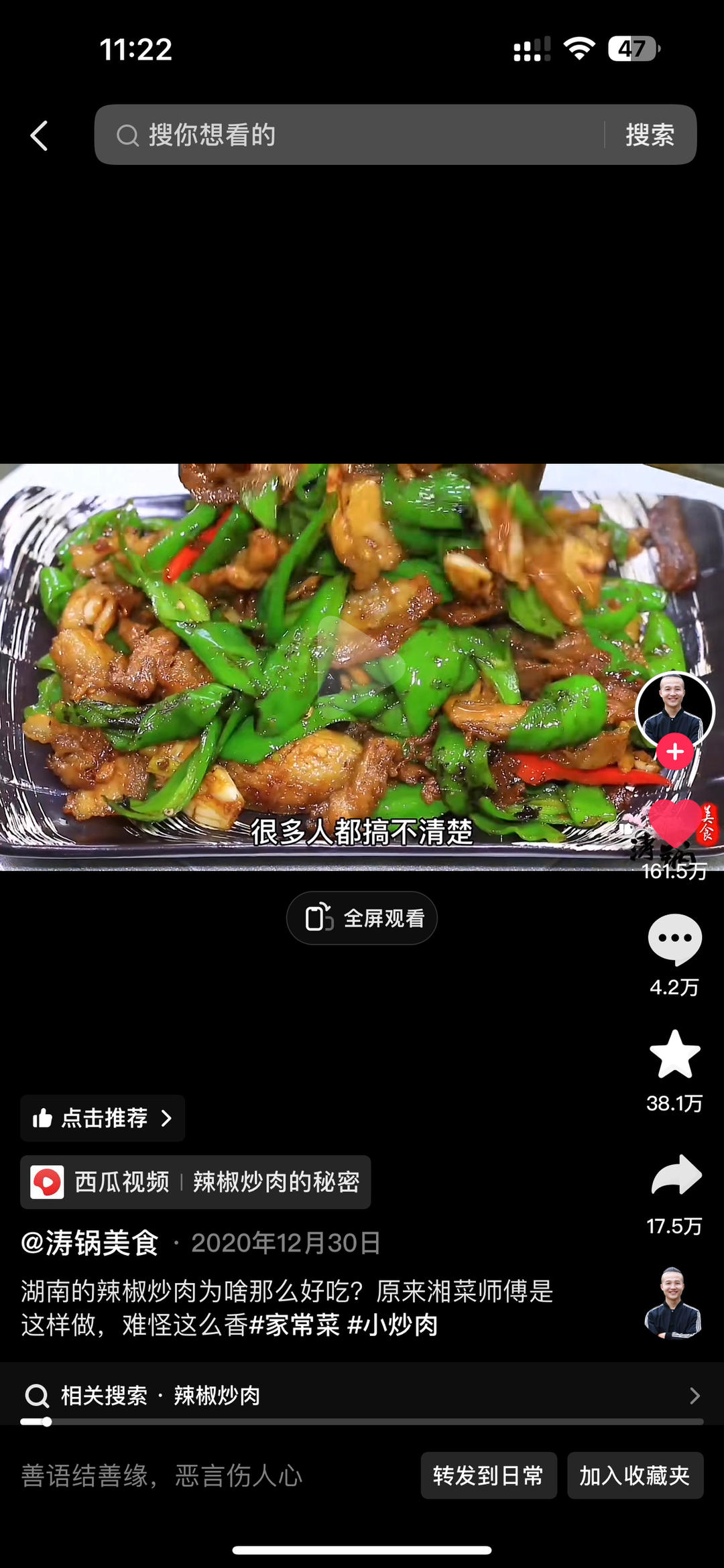Share this video
The width and height of the screenshot is (724, 1568).
point(676,1176)
